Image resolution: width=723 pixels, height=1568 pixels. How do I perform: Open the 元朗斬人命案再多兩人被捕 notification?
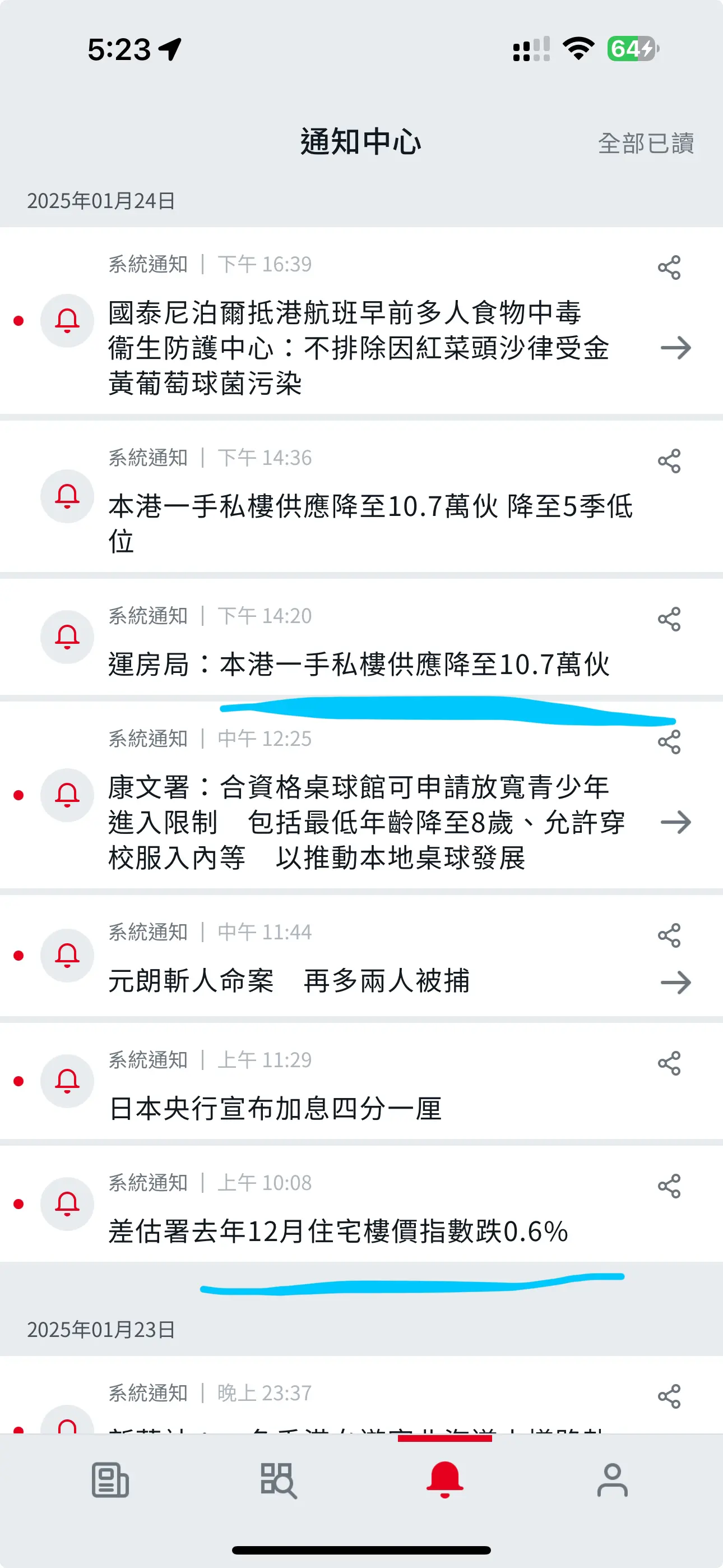361,956
